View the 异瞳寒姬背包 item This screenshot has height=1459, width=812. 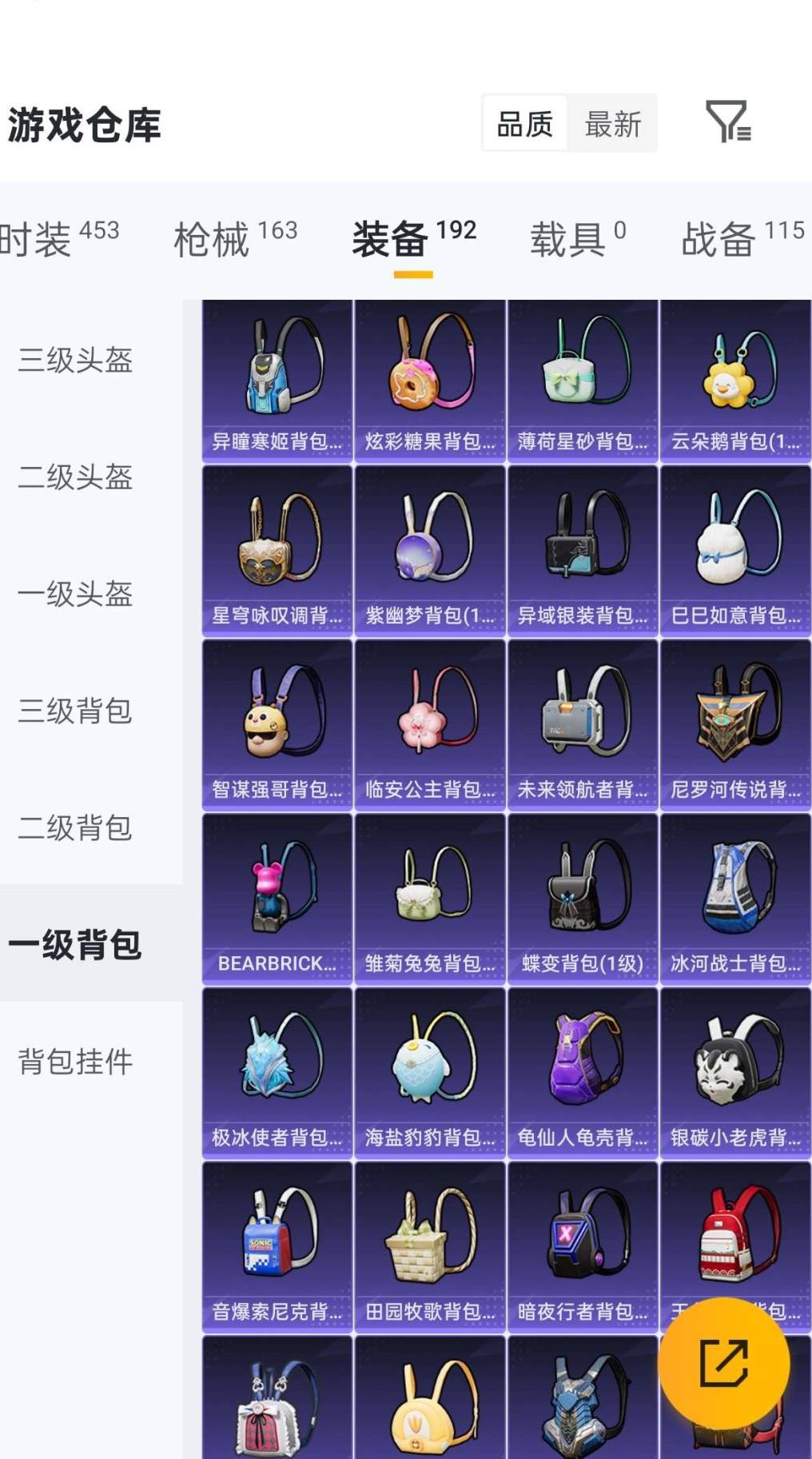coord(274,376)
